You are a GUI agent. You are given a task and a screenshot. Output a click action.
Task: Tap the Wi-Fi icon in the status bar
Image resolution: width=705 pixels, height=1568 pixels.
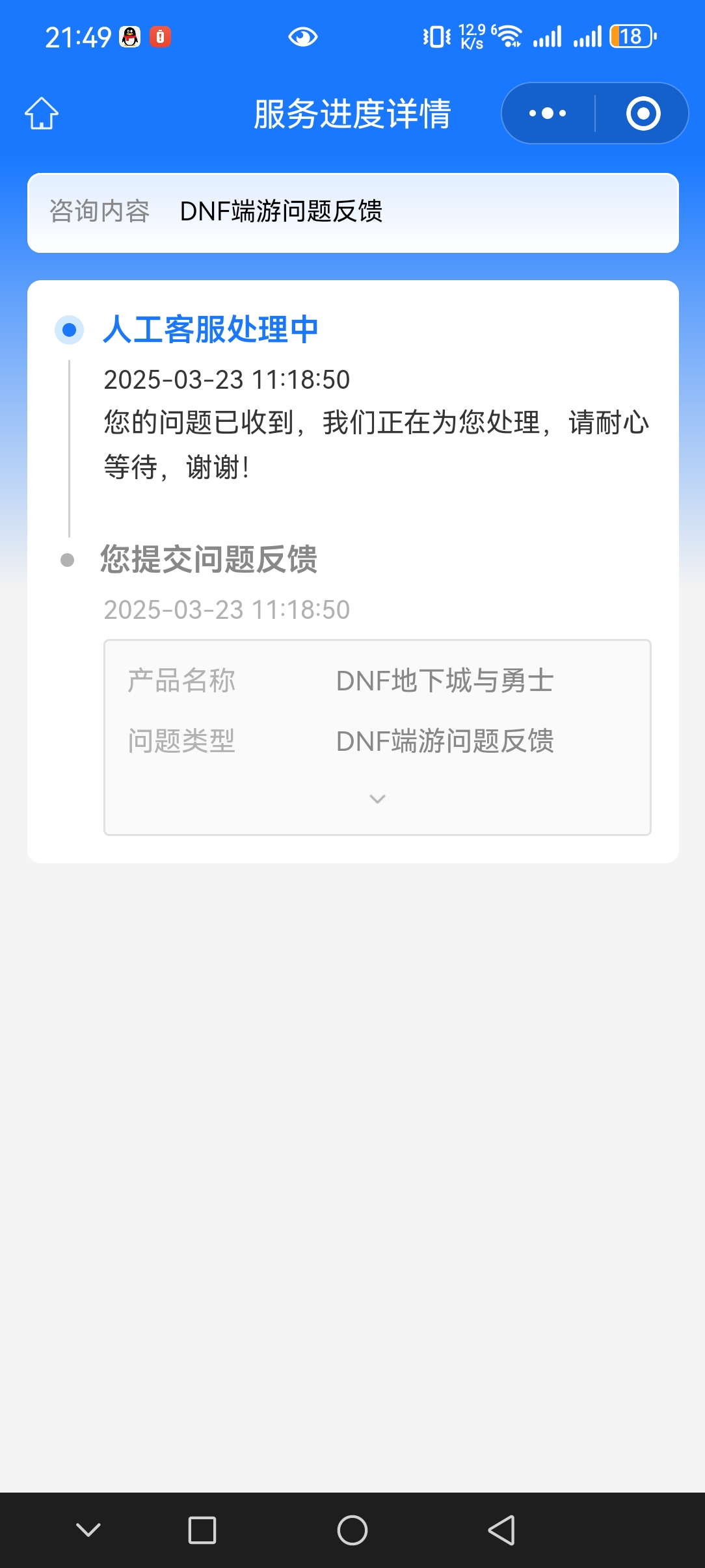(508, 37)
